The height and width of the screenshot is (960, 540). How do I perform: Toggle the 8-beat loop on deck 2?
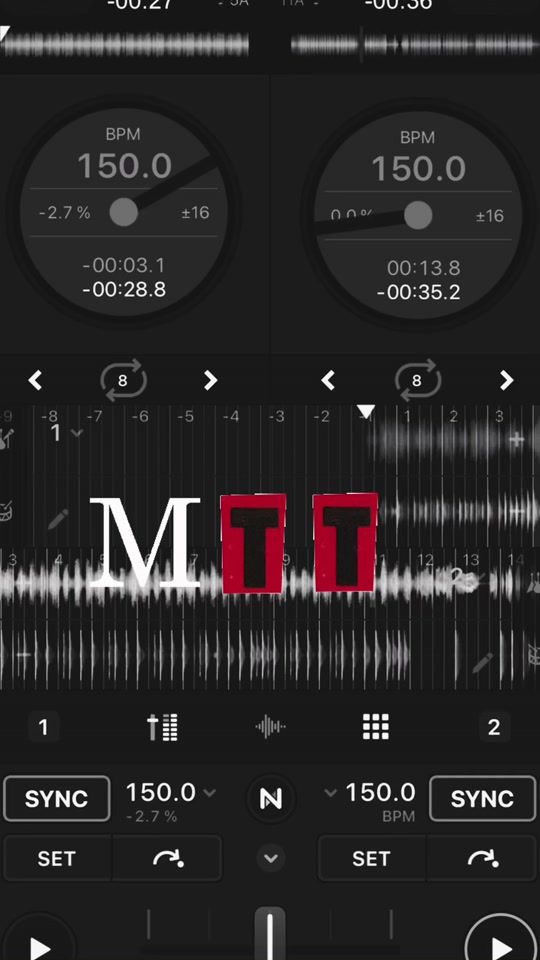(417, 380)
